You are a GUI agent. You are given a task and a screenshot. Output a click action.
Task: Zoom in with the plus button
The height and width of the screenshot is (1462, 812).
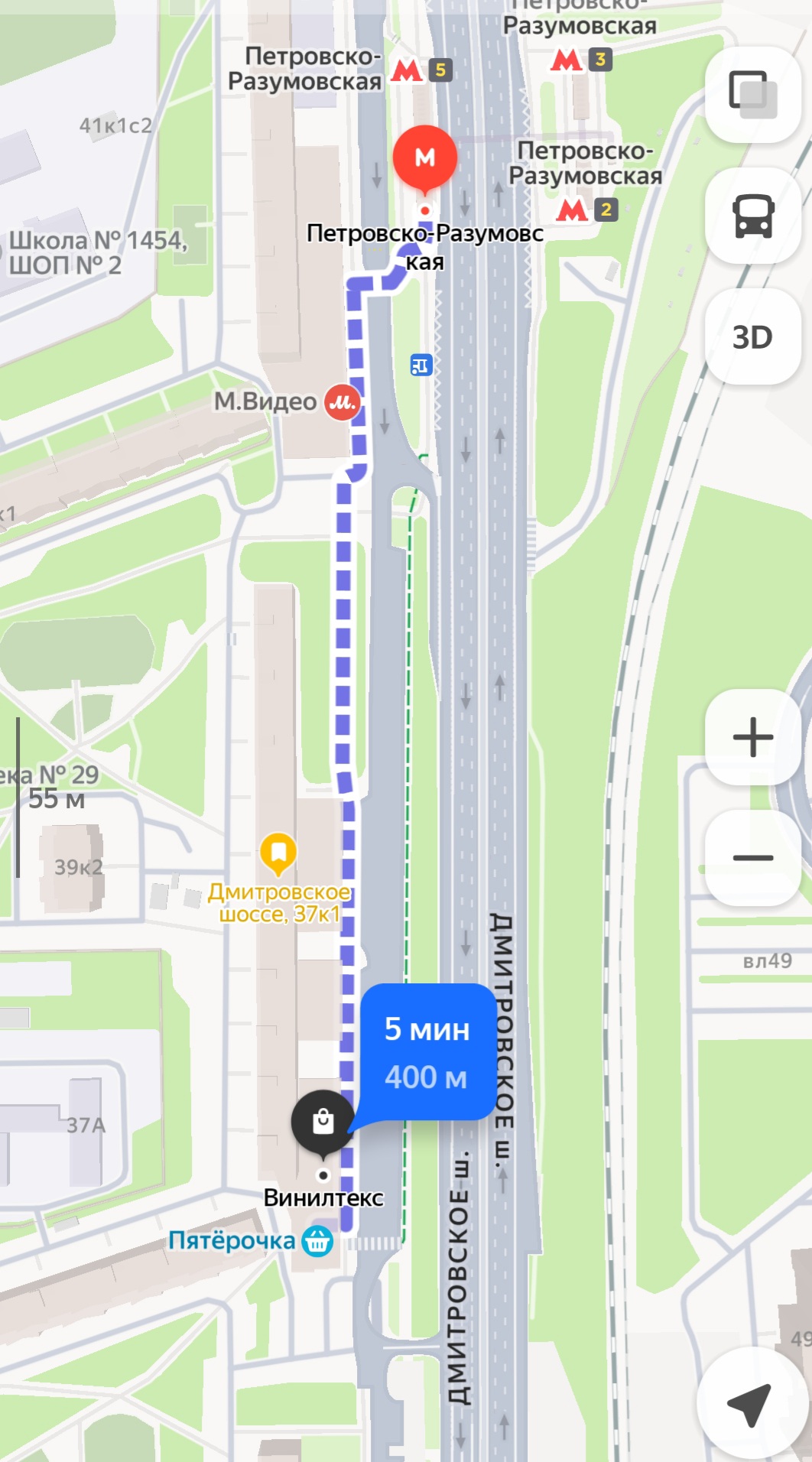coord(753,737)
